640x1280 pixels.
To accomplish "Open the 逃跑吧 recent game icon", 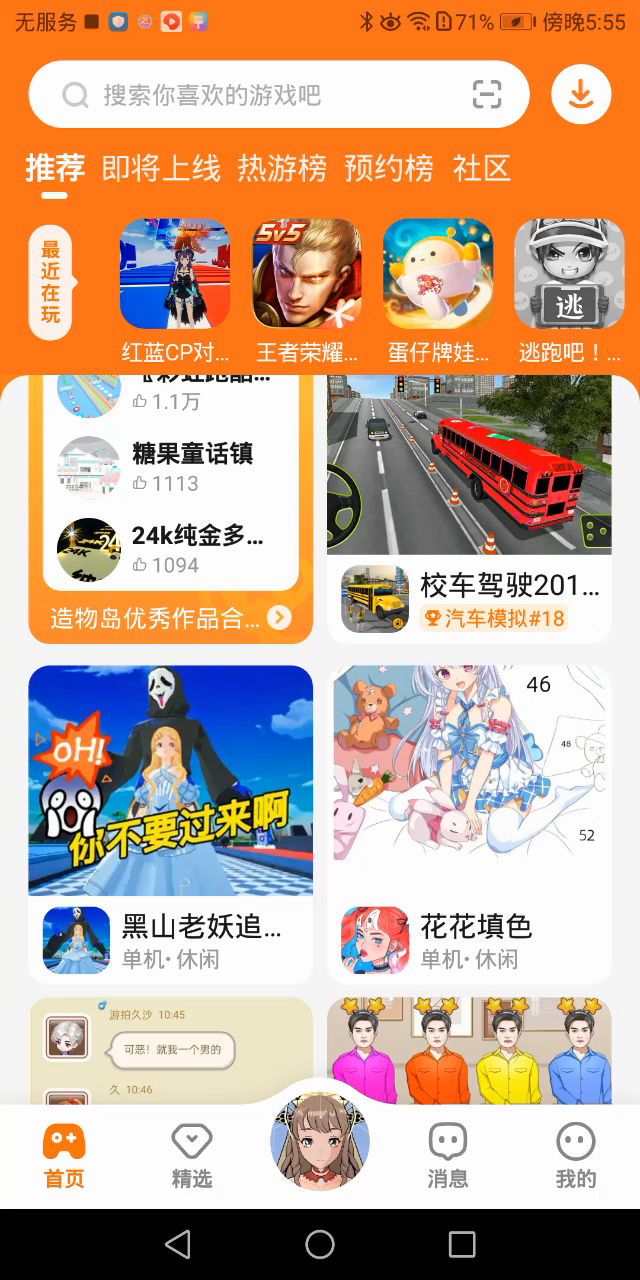I will [x=569, y=275].
